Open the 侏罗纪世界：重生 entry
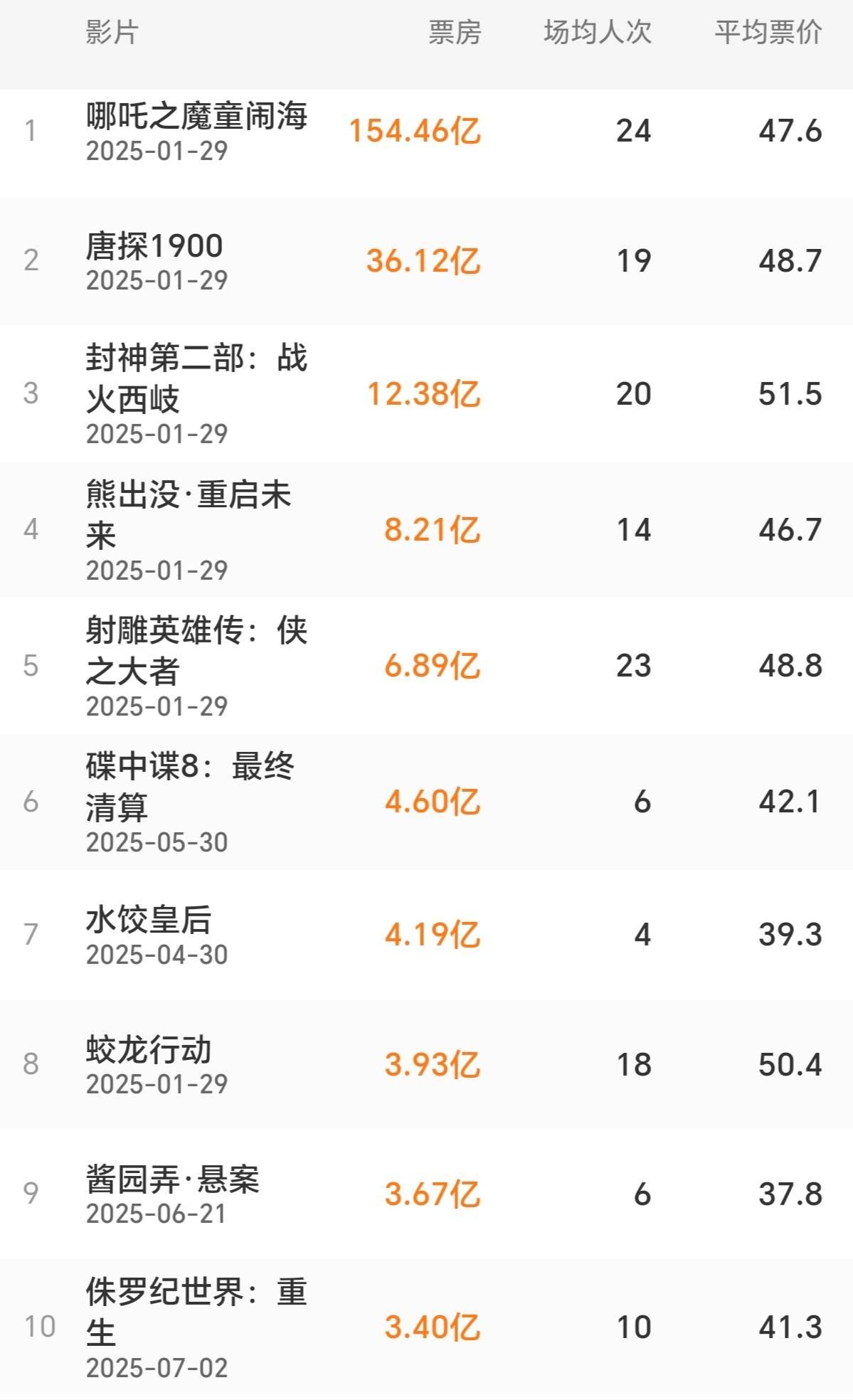This screenshot has width=853, height=1400. point(426,1327)
